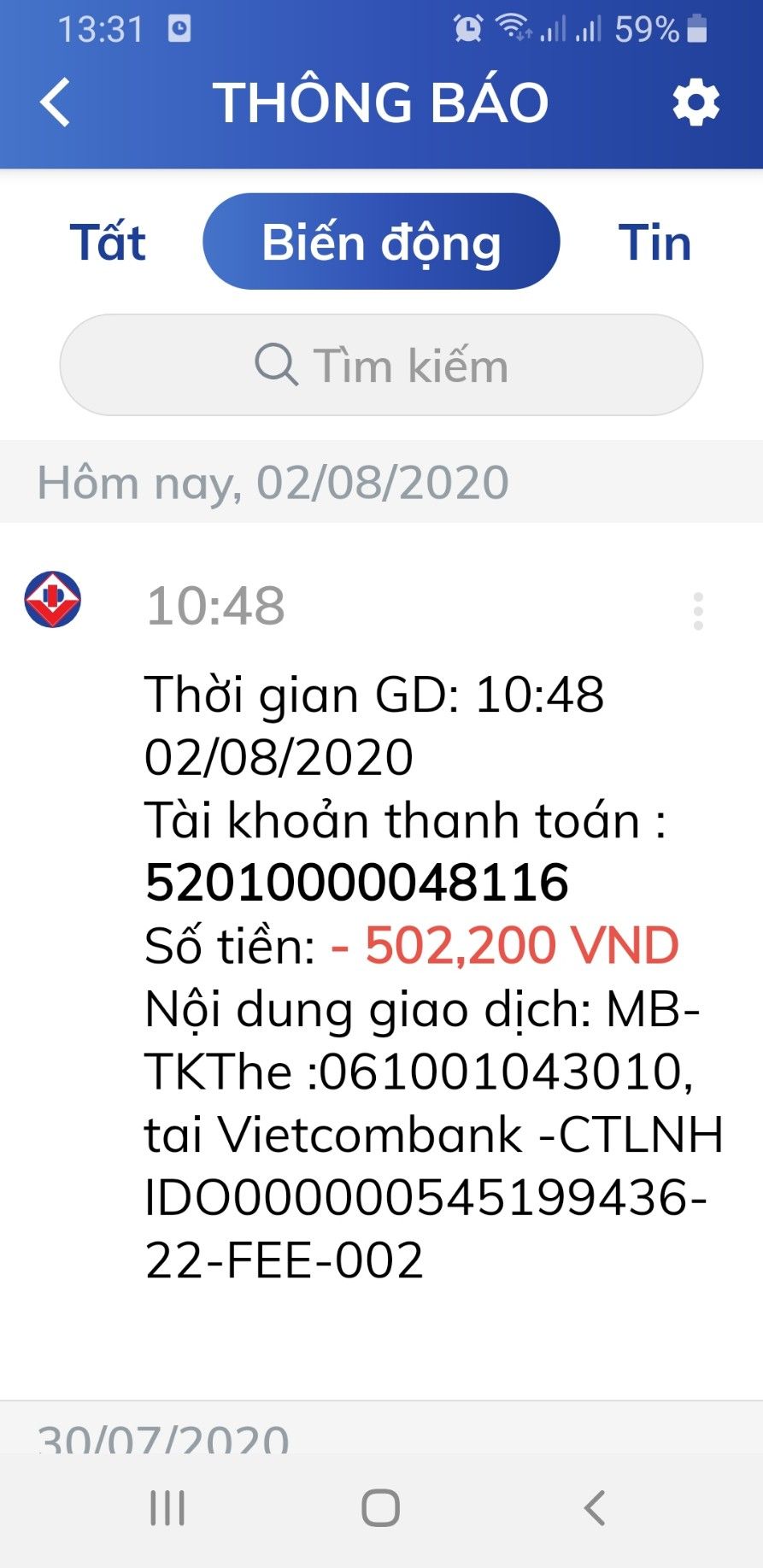Switch to the Tin tab

point(654,242)
